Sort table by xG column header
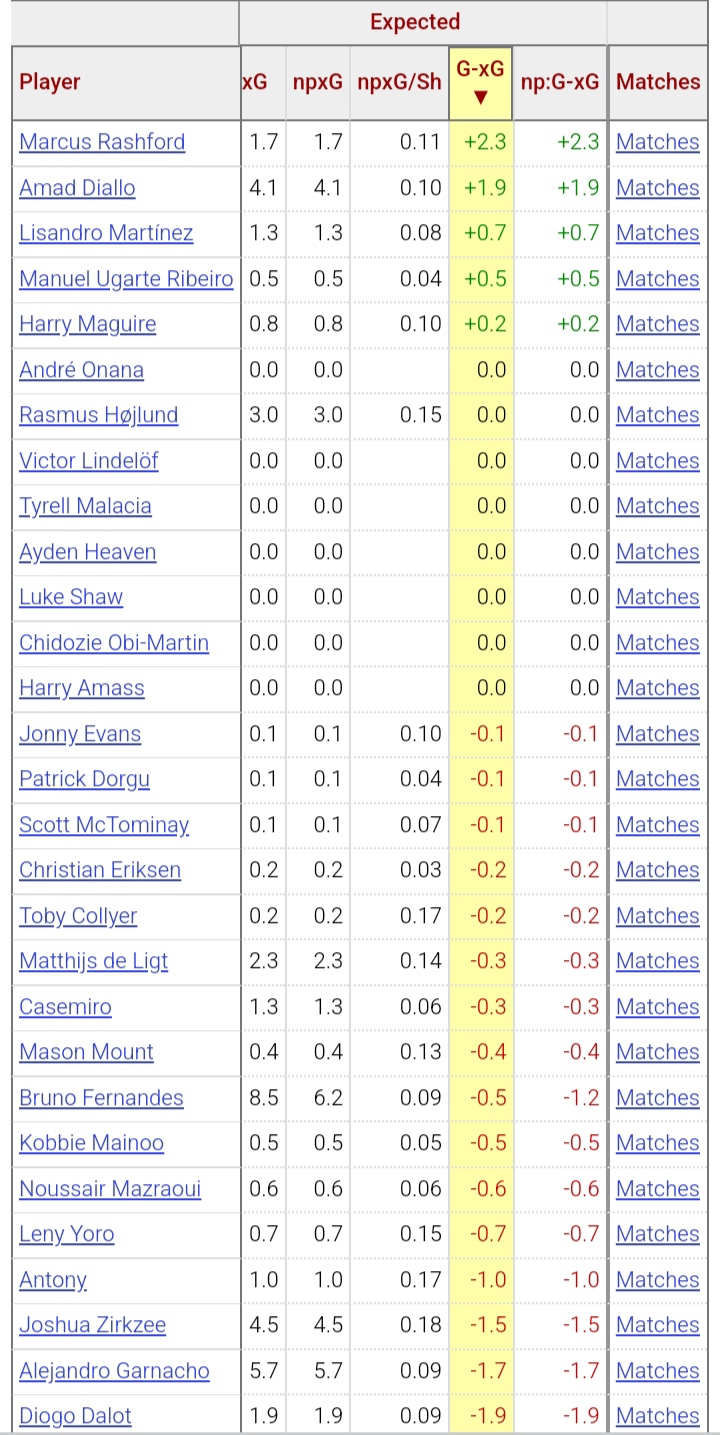 coord(256,82)
